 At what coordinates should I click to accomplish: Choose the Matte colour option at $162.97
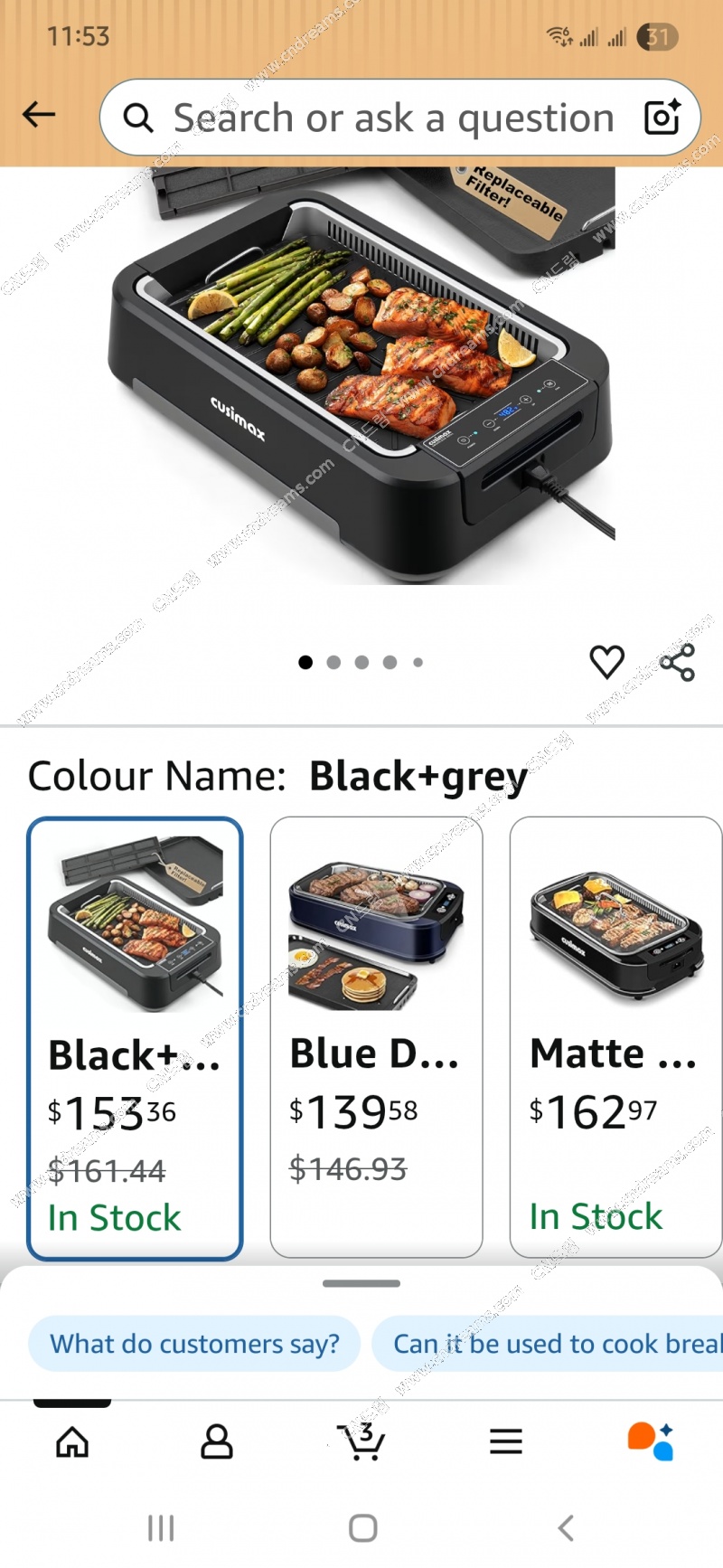pyautogui.click(x=615, y=1037)
